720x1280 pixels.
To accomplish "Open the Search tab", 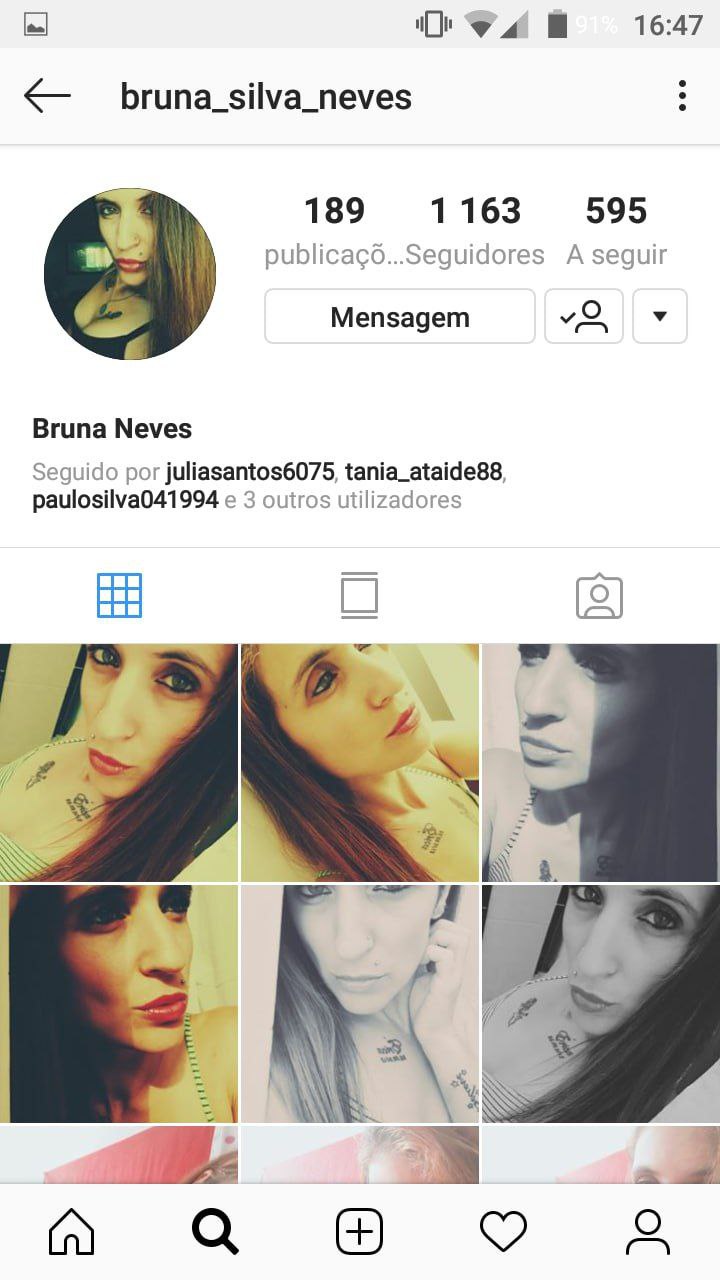I will pyautogui.click(x=216, y=1232).
